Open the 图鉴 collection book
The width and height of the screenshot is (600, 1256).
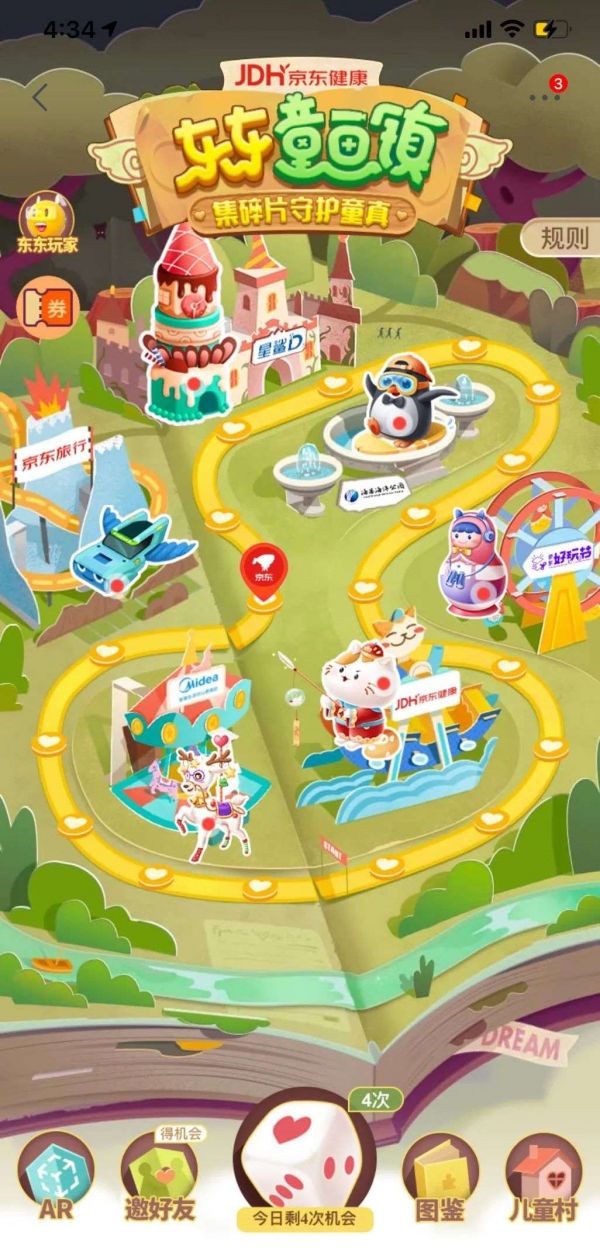440,1176
